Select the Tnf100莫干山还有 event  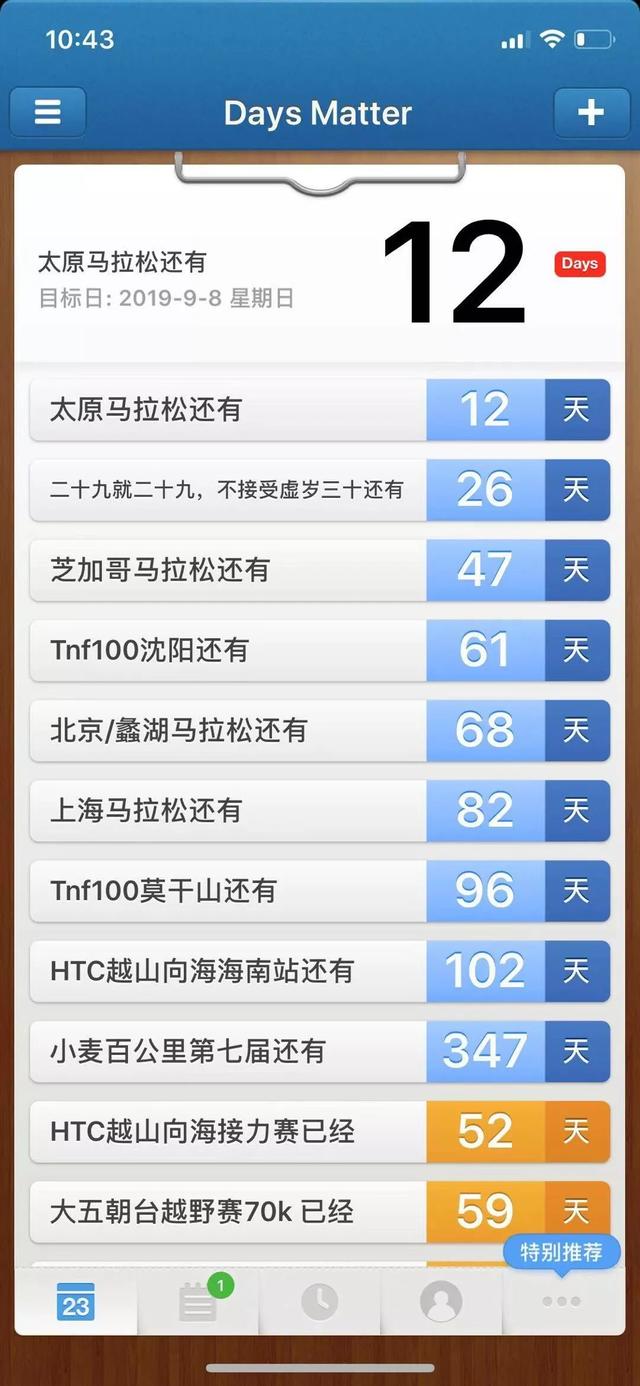pyautogui.click(x=320, y=890)
